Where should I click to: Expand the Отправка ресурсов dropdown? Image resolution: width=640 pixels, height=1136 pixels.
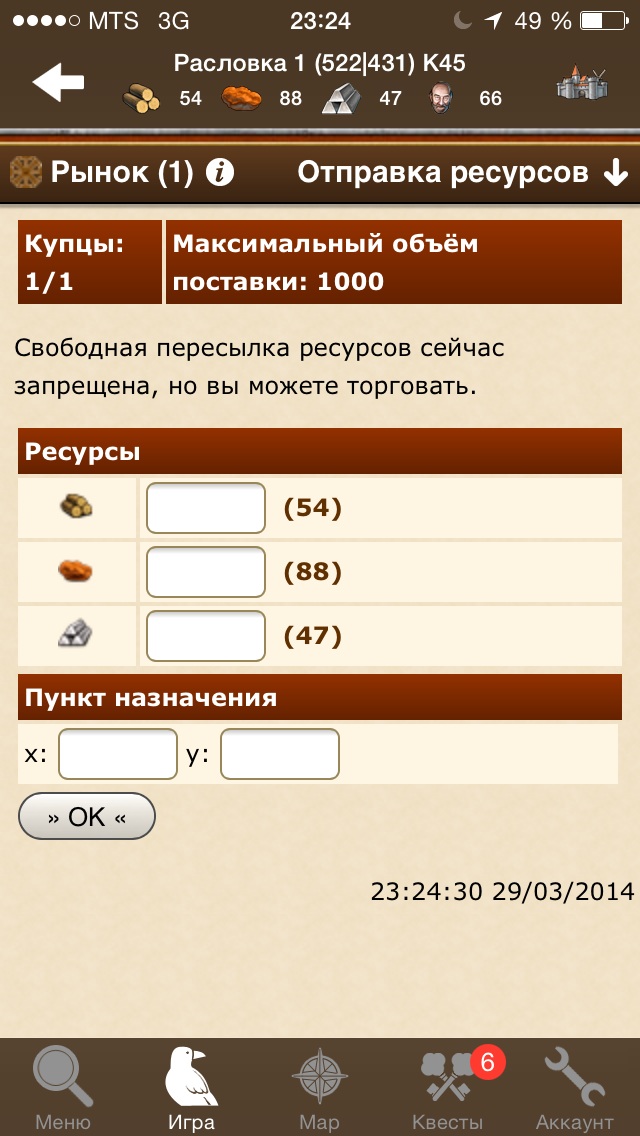[x=463, y=173]
